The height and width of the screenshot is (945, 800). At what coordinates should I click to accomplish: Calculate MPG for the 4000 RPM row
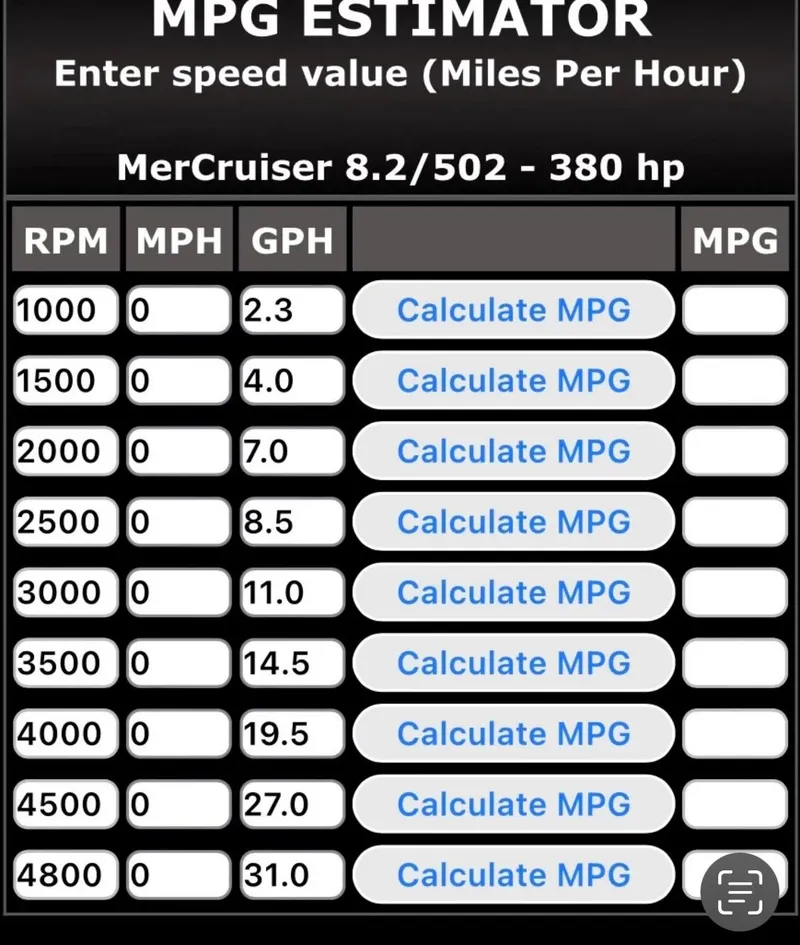(x=513, y=734)
